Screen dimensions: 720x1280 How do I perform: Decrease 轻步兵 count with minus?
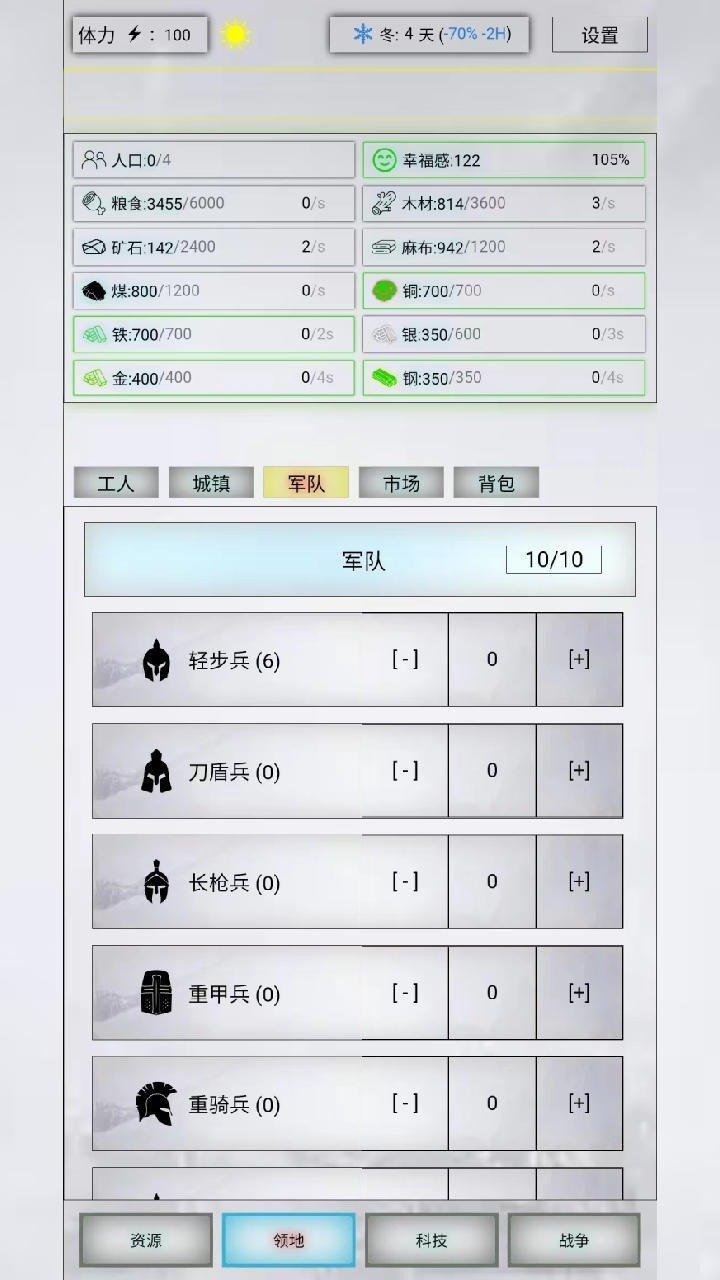[405, 659]
